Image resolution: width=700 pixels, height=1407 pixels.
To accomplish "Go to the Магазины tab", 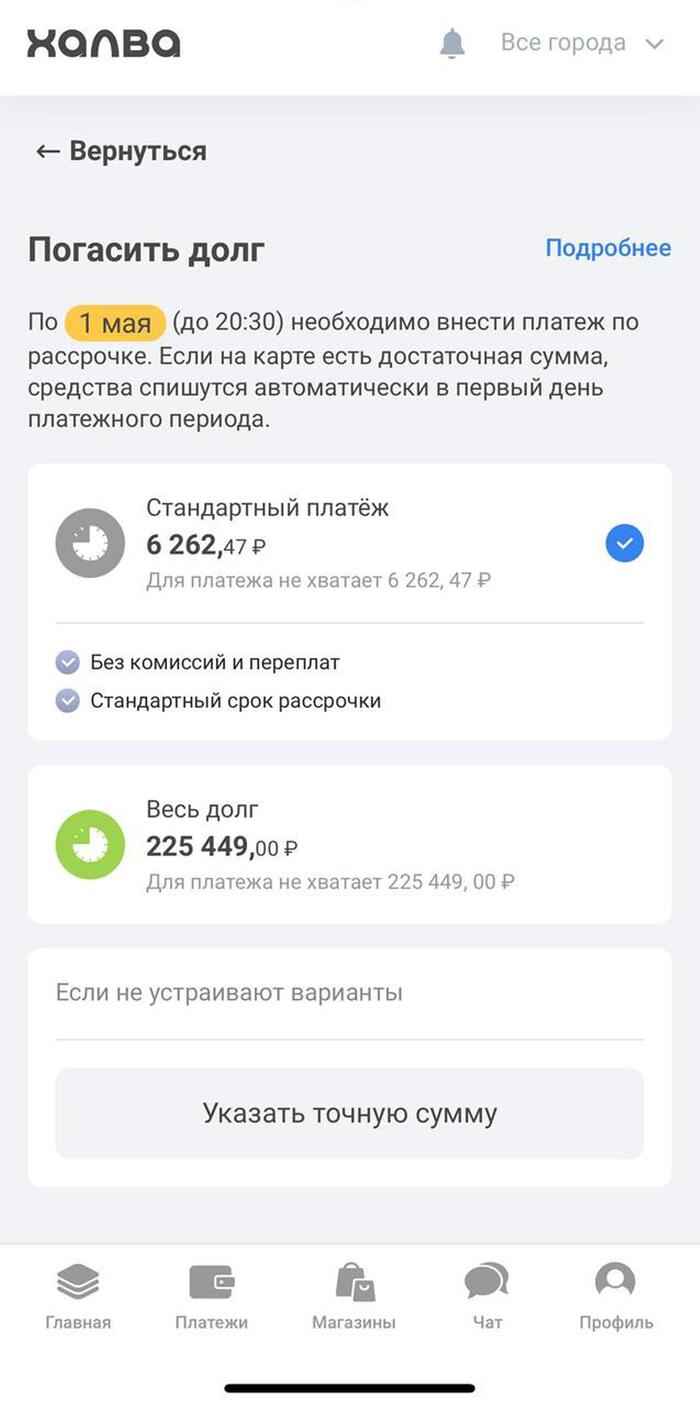I will point(354,1297).
